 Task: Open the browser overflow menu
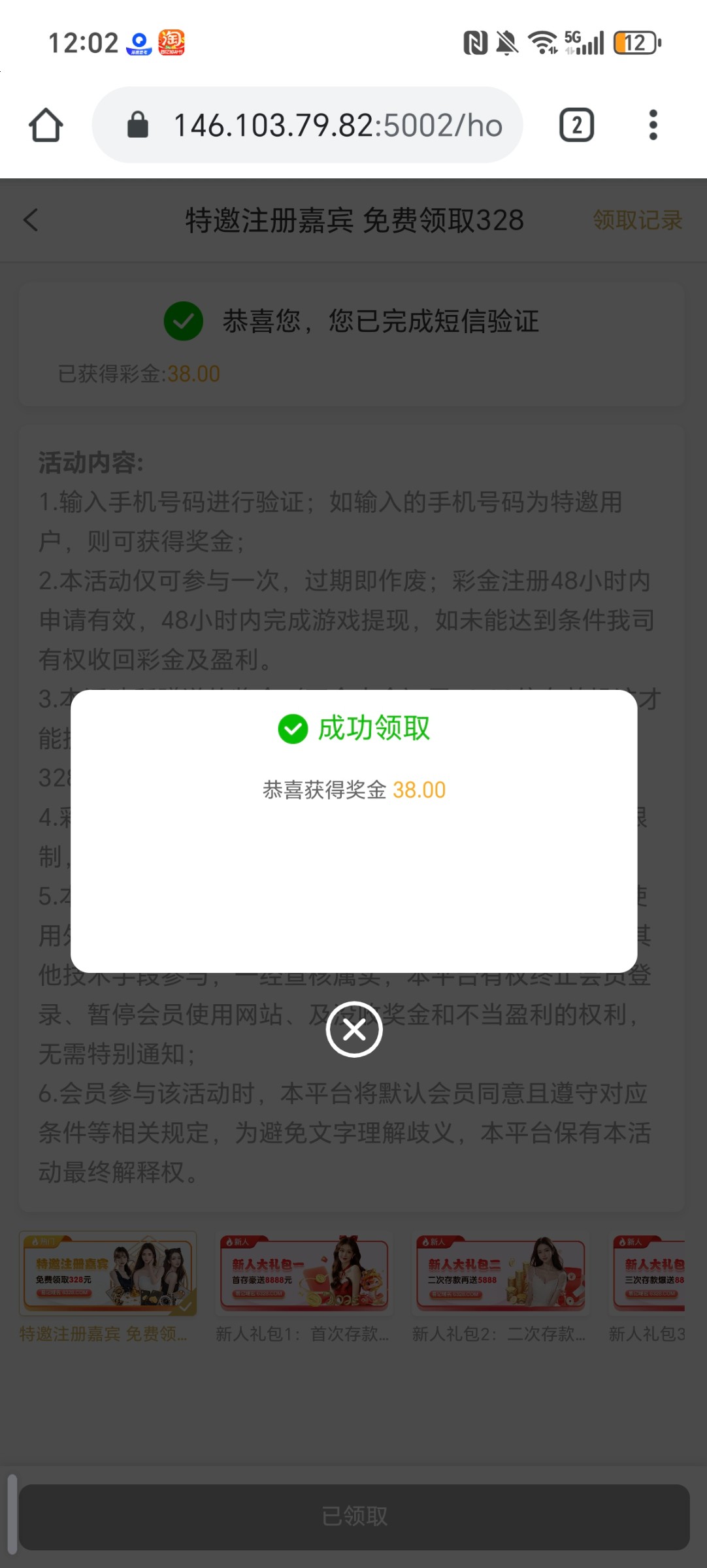(653, 125)
